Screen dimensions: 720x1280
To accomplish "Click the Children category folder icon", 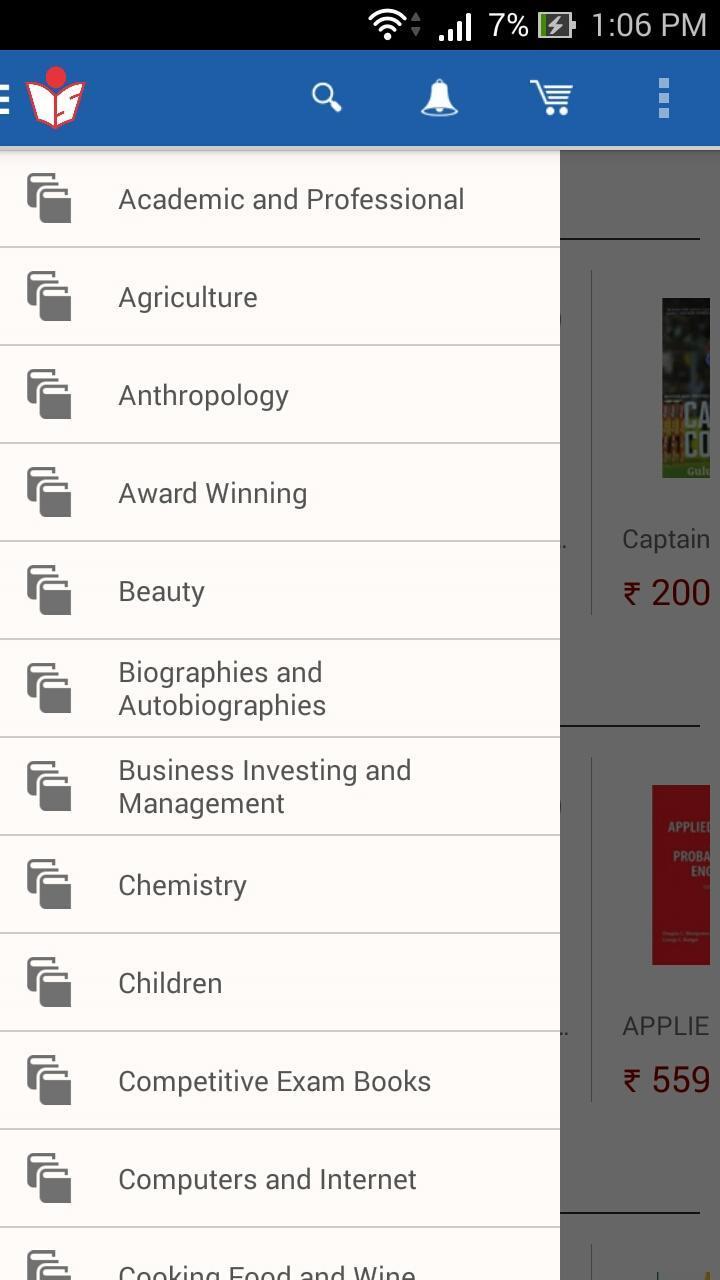I will [50, 982].
